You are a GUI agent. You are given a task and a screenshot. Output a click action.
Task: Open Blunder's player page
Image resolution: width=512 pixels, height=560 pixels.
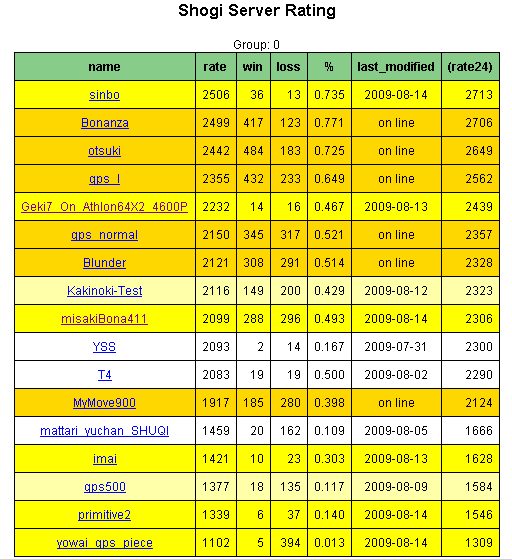click(x=104, y=263)
